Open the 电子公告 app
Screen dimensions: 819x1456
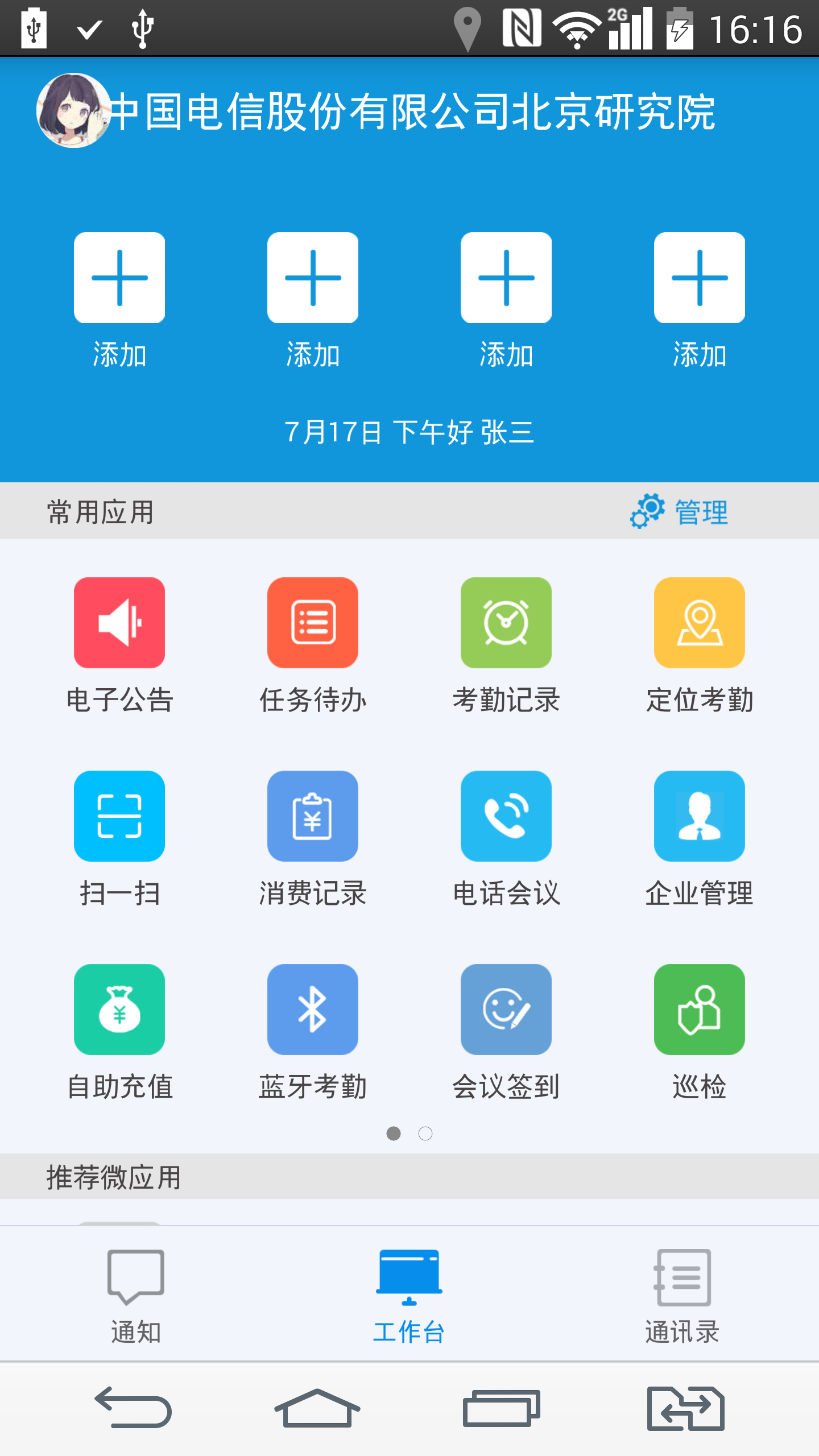tap(119, 623)
